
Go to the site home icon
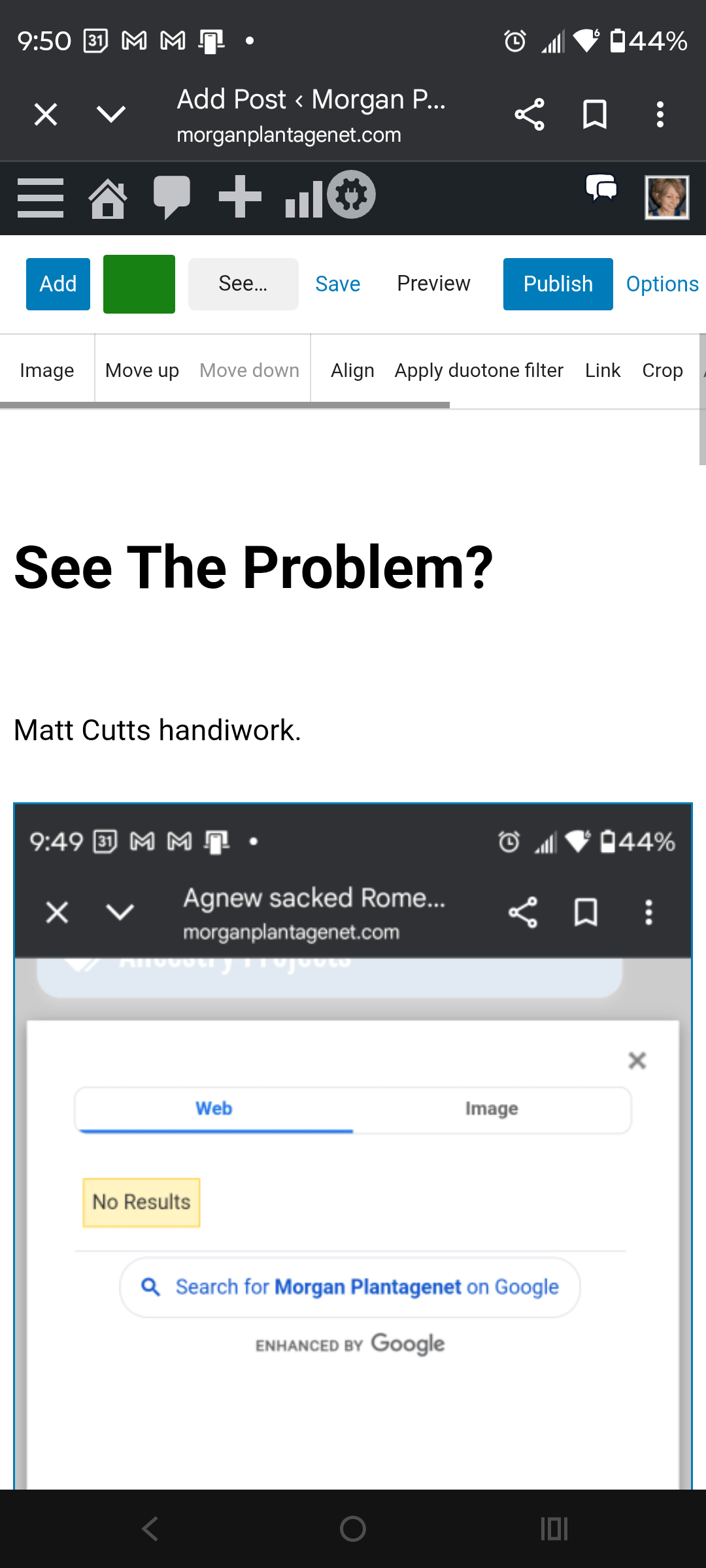click(108, 197)
